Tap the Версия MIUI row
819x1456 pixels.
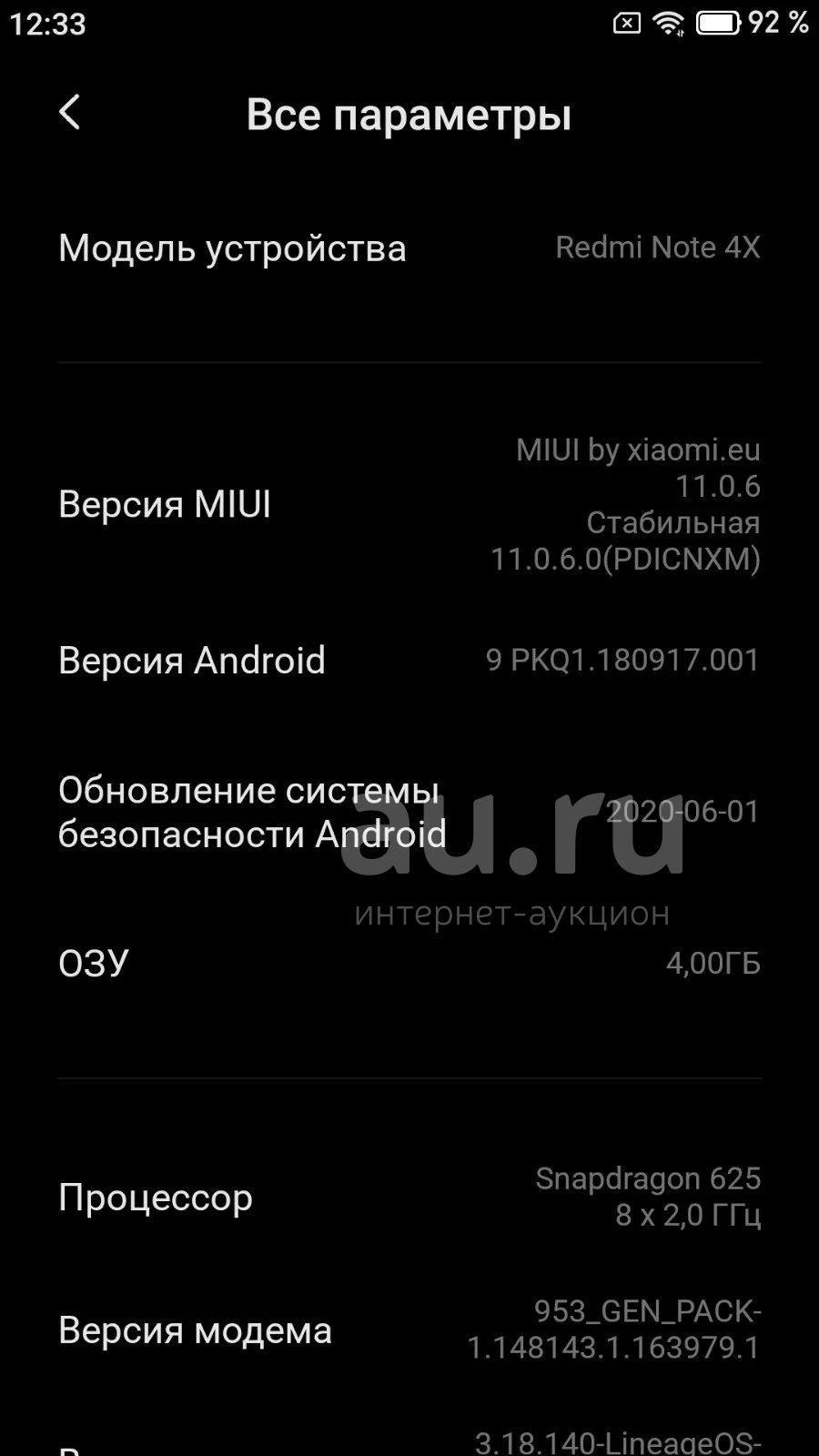[x=409, y=504]
